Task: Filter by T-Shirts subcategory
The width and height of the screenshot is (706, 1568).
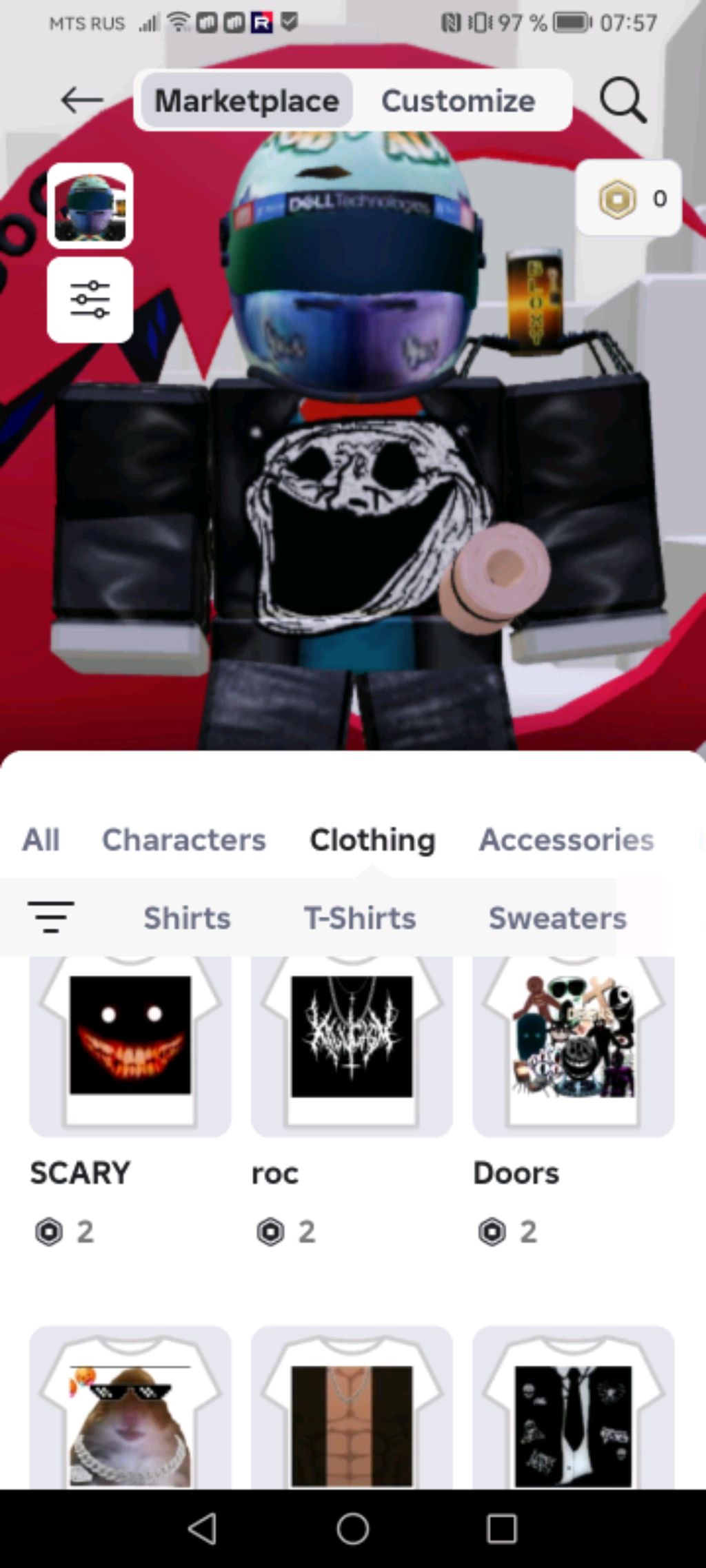Action: [360, 918]
